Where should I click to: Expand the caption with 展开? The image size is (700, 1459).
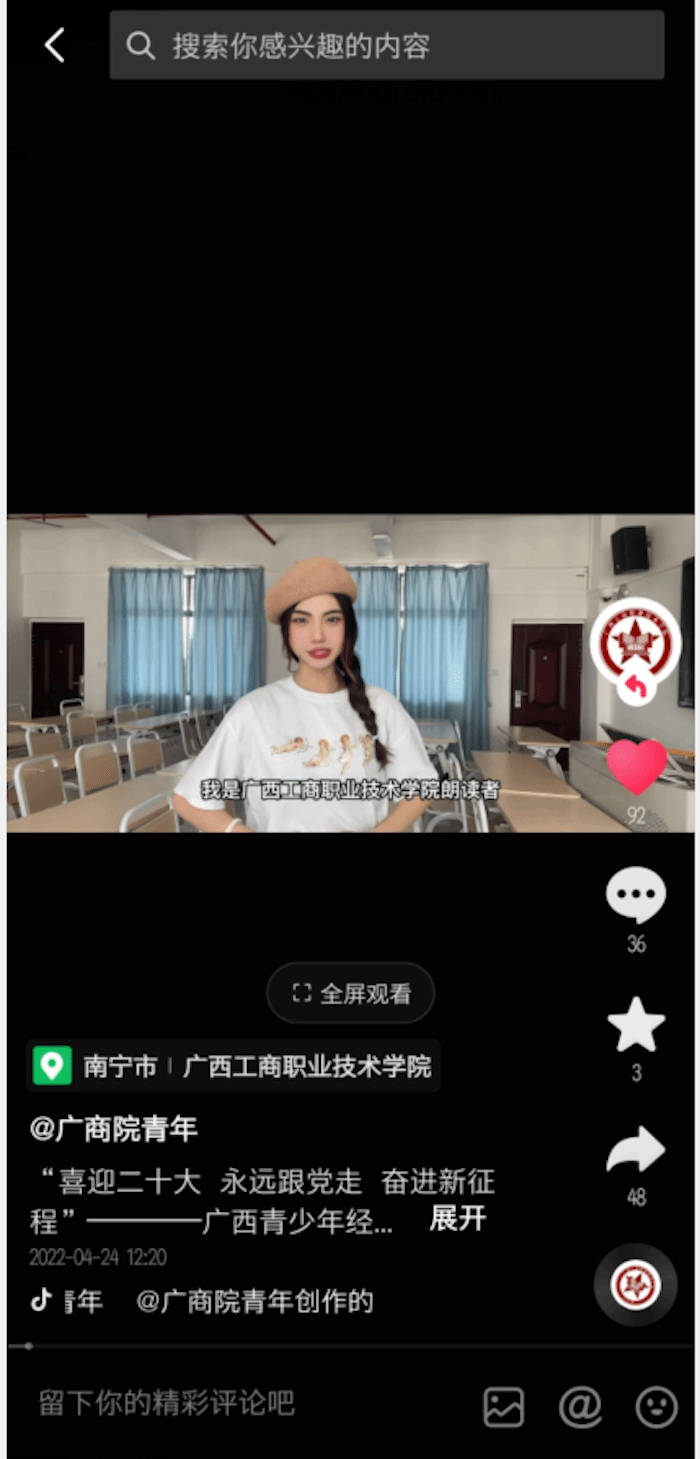[x=458, y=1218]
